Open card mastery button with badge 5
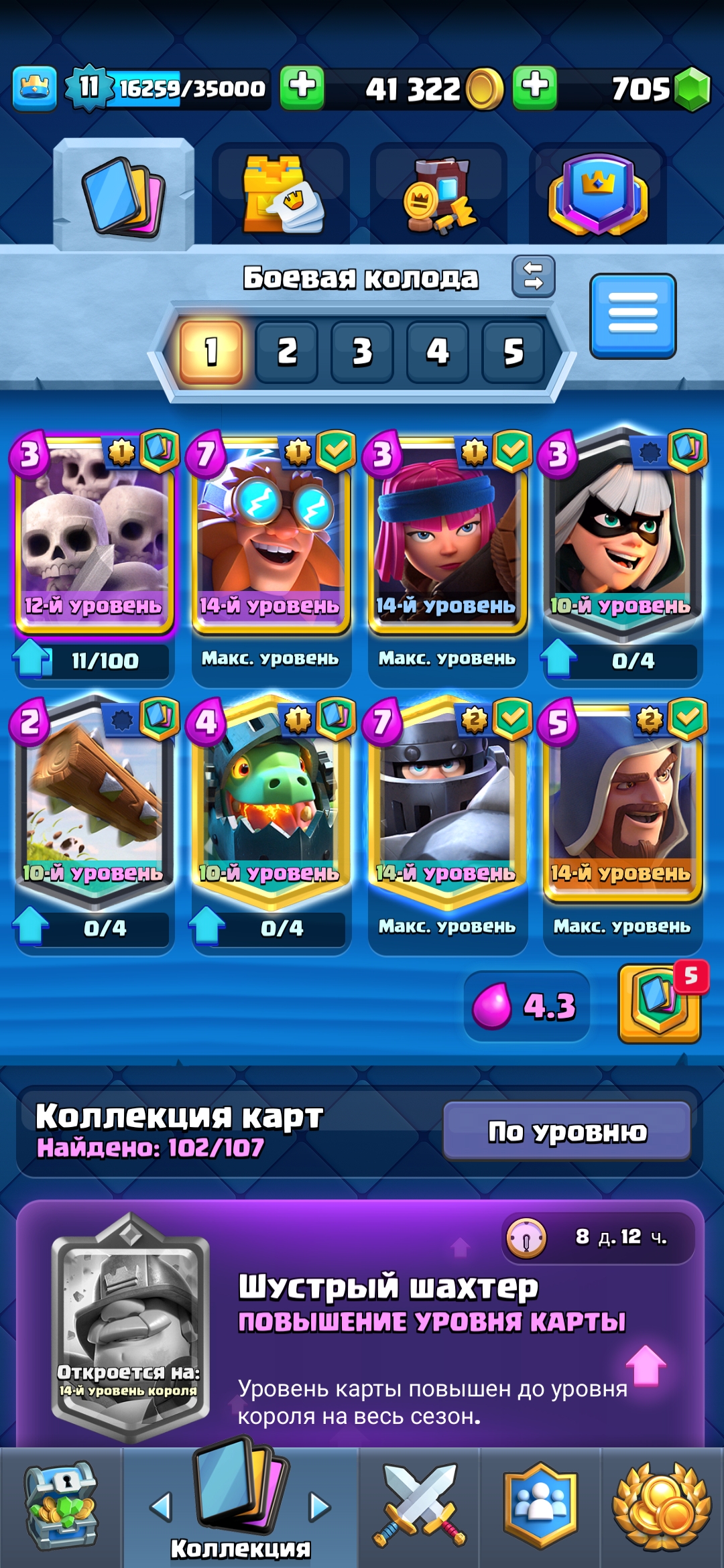The width and height of the screenshot is (724, 1568). [660, 1003]
